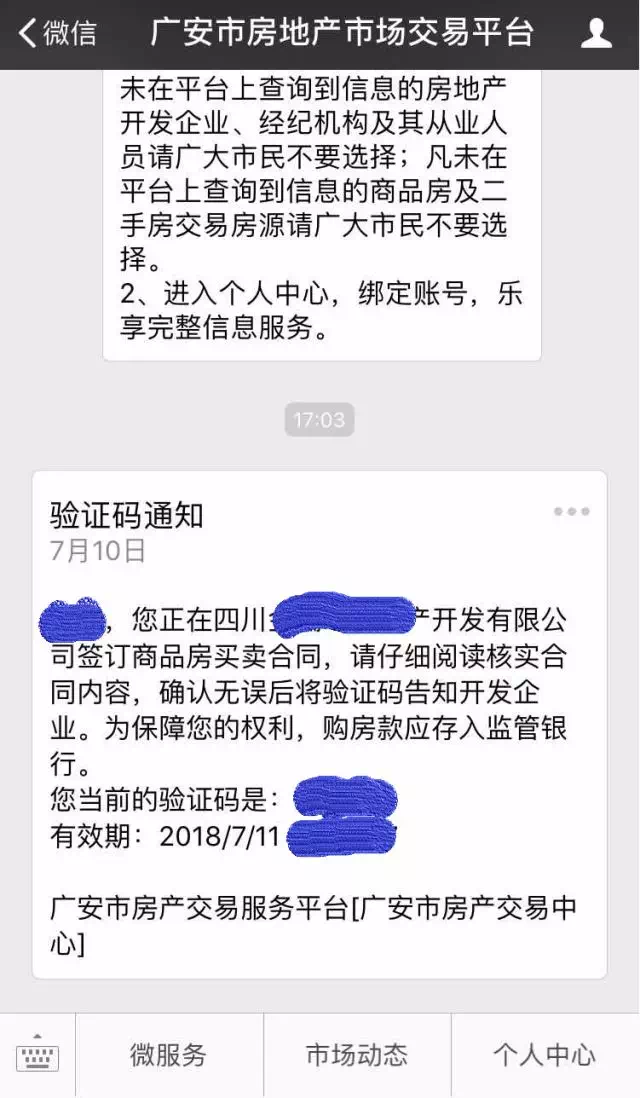Open the 验证码通知 message card

[319, 720]
